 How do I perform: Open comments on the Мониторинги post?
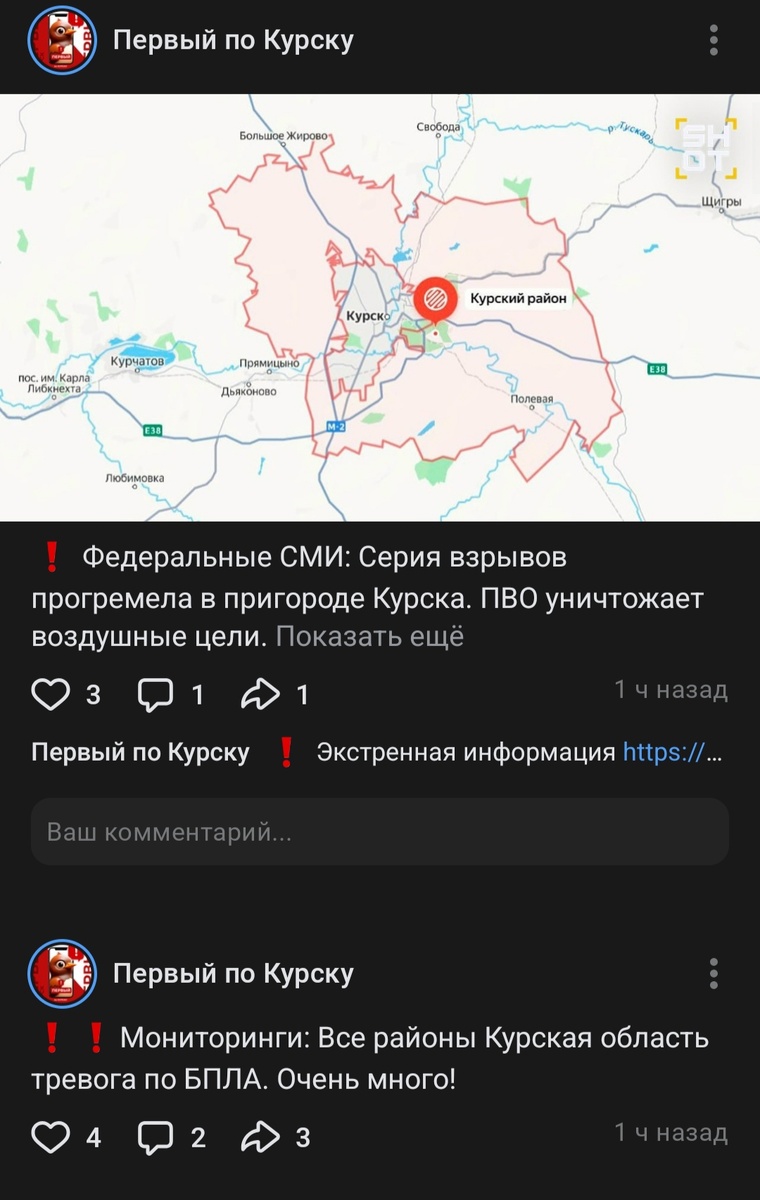click(156, 1136)
